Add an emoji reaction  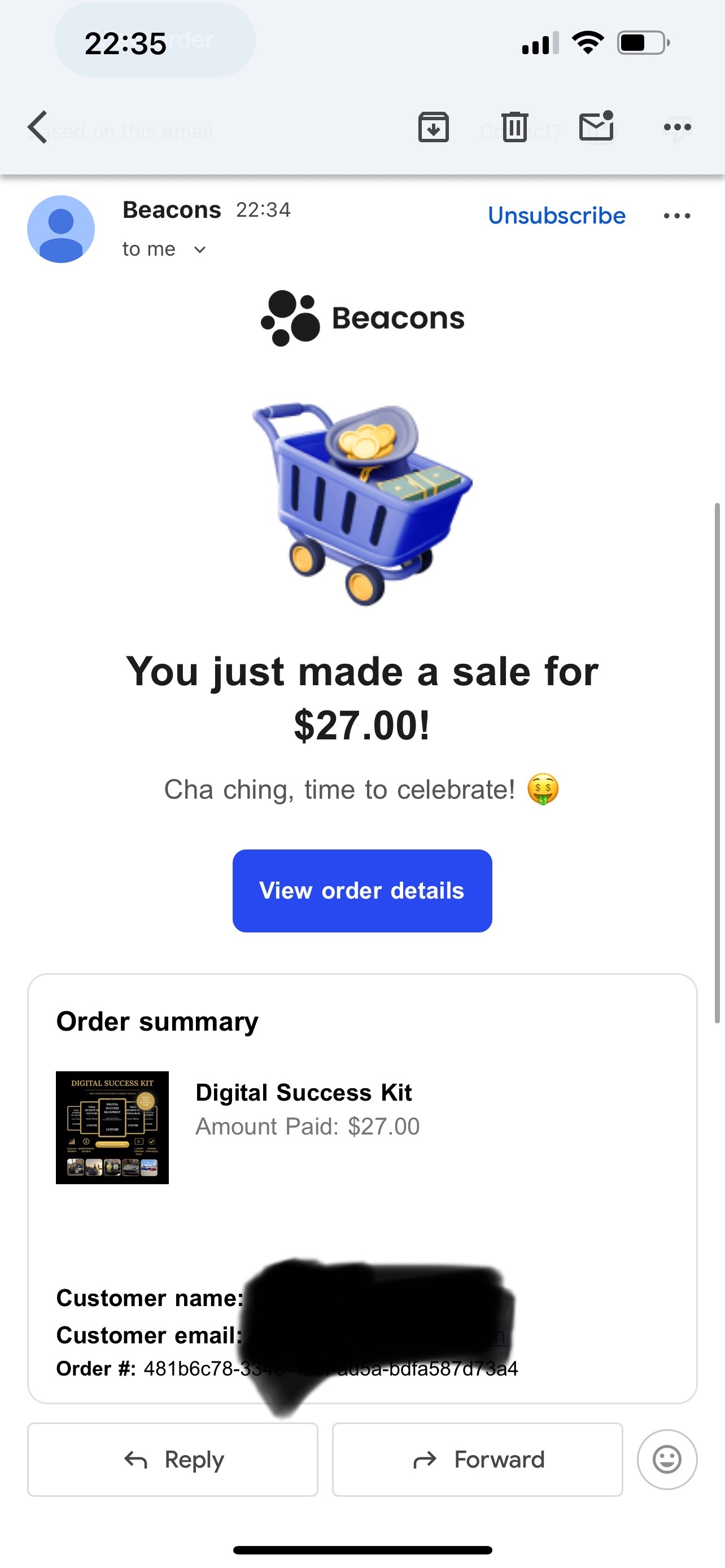(x=667, y=1459)
